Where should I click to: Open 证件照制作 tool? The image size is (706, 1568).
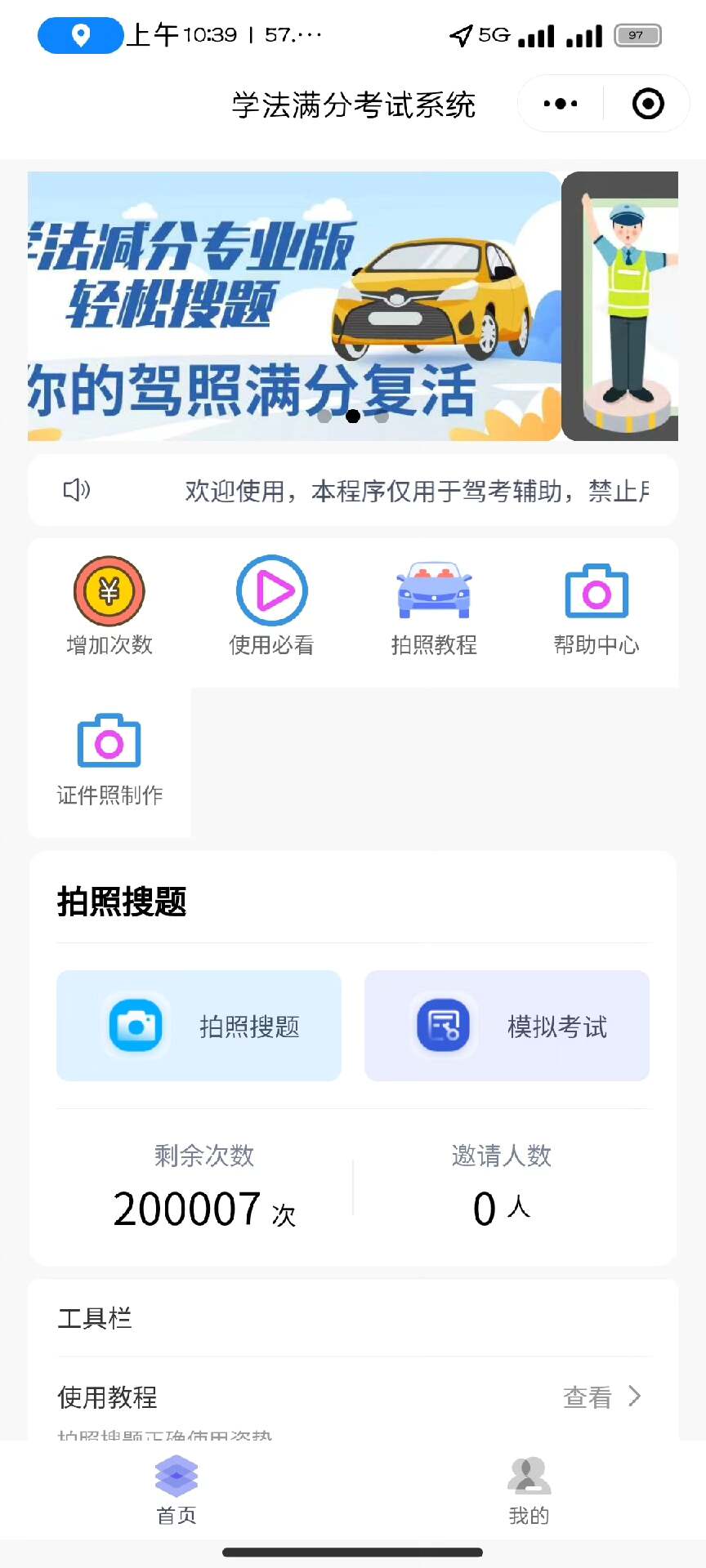point(109,759)
